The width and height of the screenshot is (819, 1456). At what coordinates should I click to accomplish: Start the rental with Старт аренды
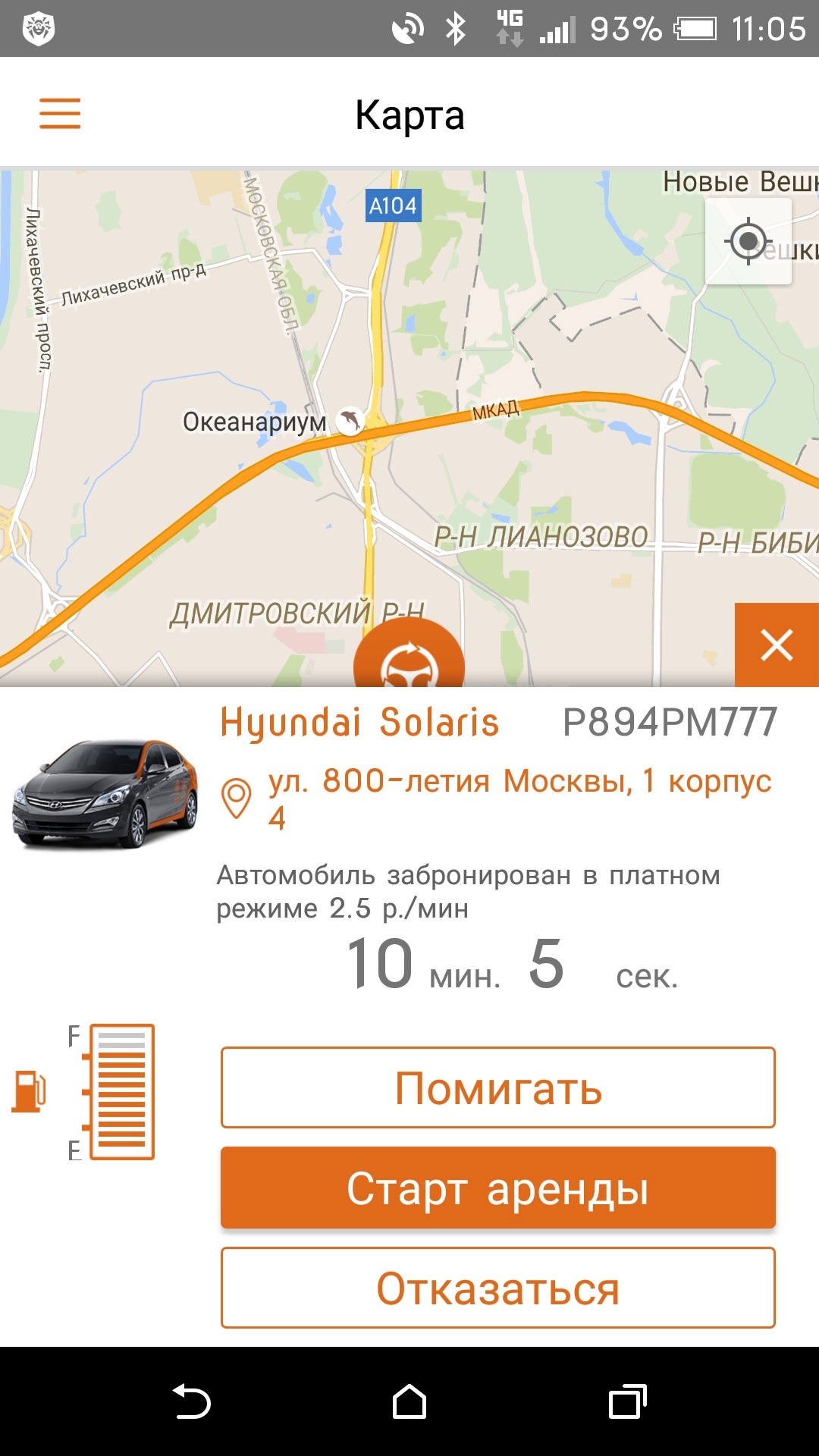click(x=498, y=1188)
